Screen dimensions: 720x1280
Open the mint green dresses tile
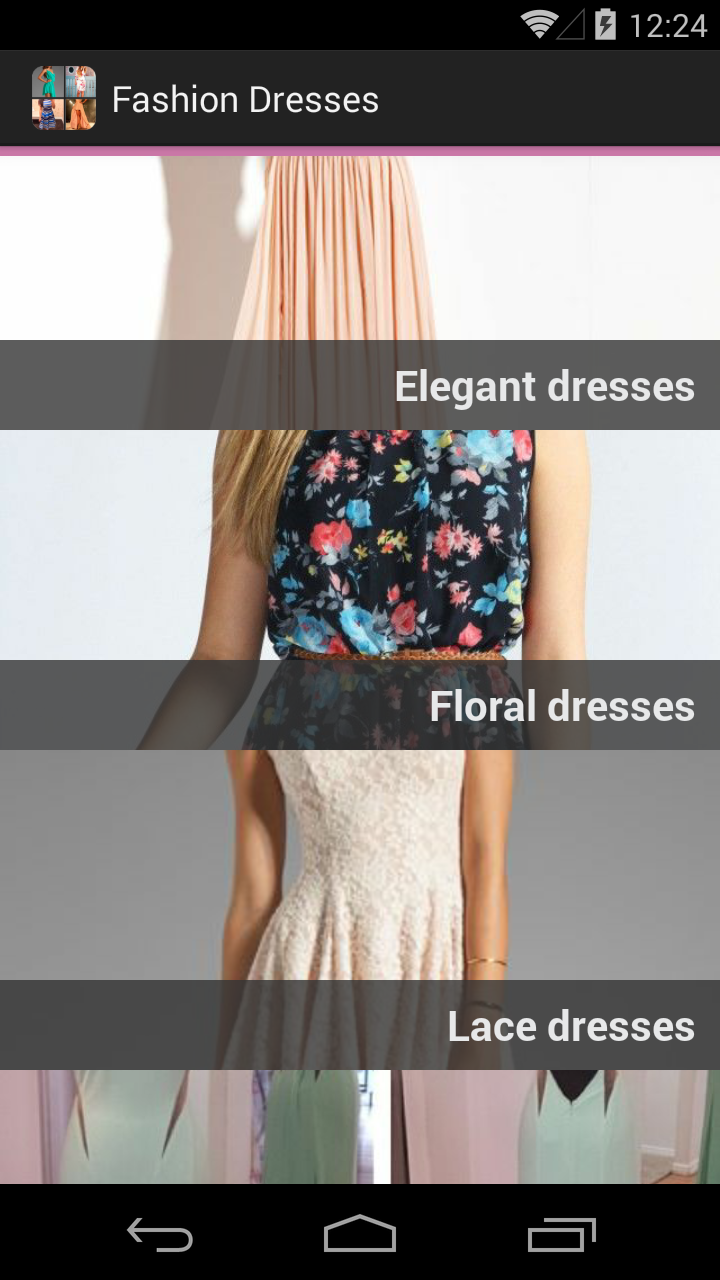360,1127
